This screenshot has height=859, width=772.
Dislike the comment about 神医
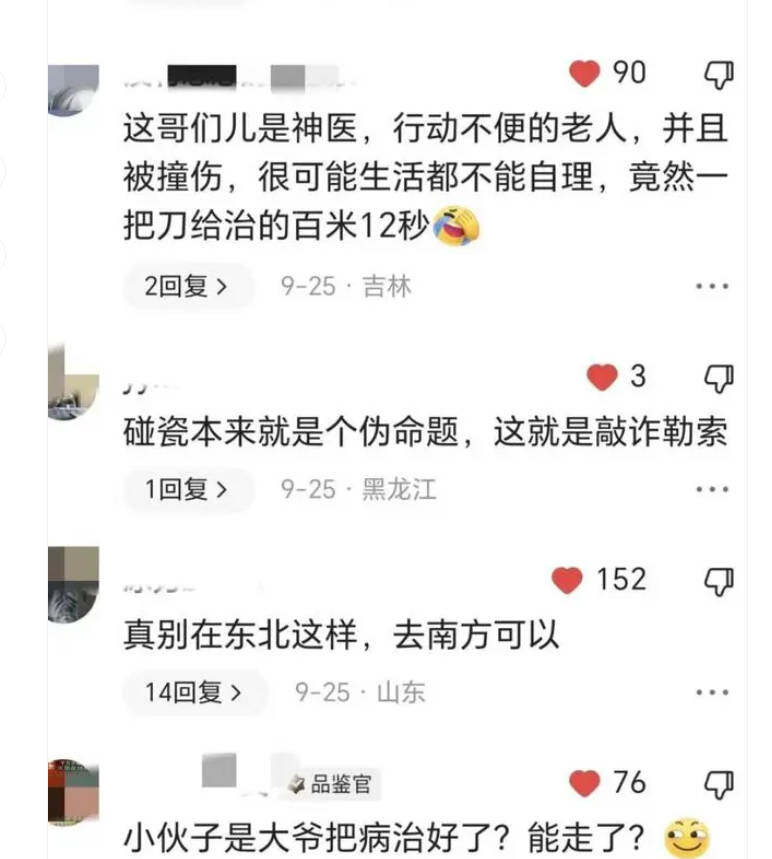(719, 73)
